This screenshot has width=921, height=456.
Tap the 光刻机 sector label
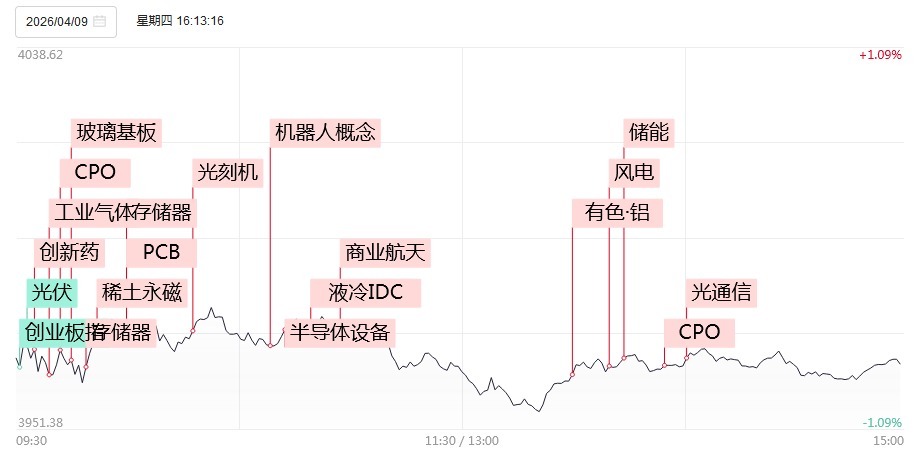click(228, 172)
